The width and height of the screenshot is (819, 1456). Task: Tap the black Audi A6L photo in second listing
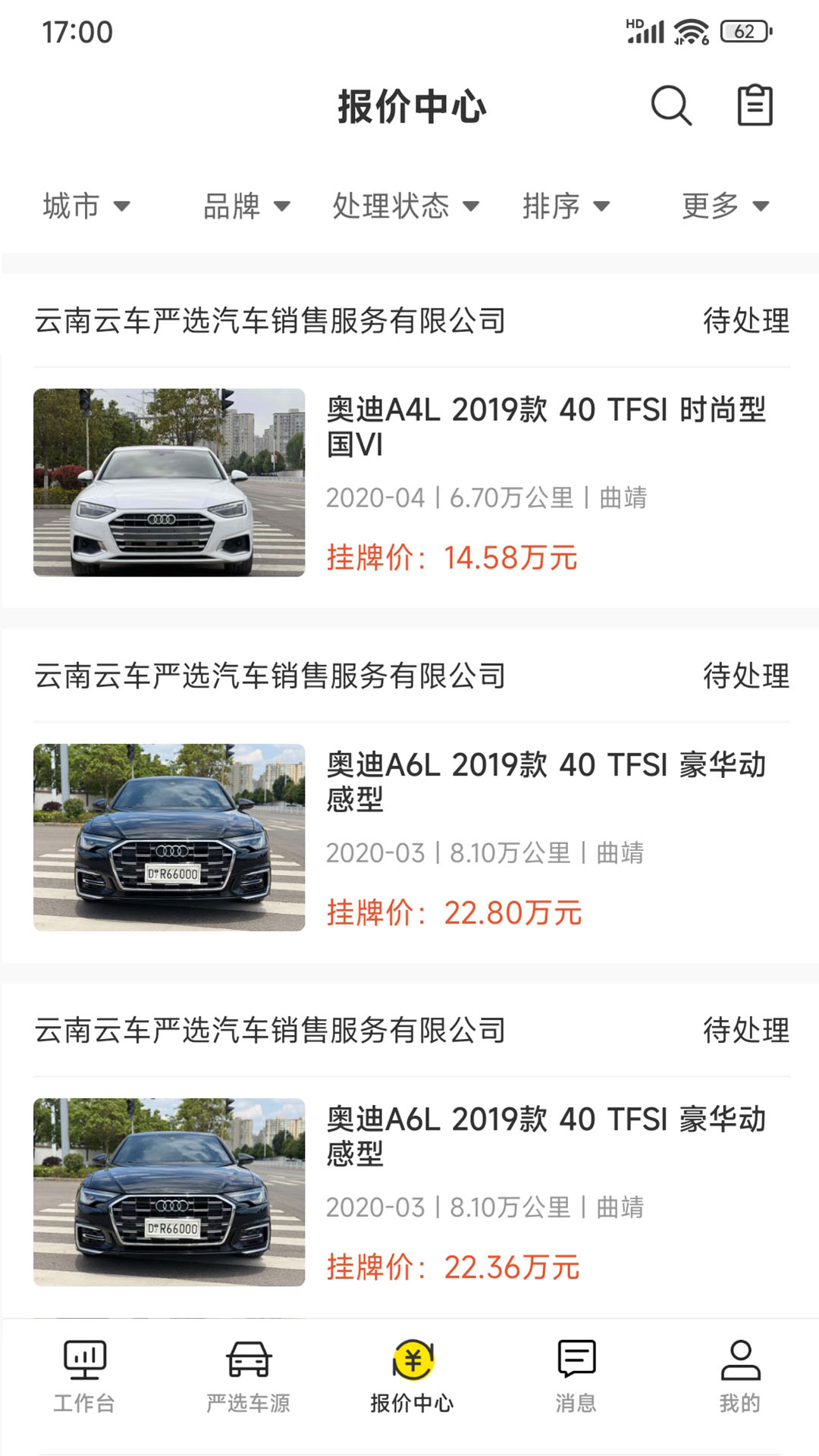point(169,838)
